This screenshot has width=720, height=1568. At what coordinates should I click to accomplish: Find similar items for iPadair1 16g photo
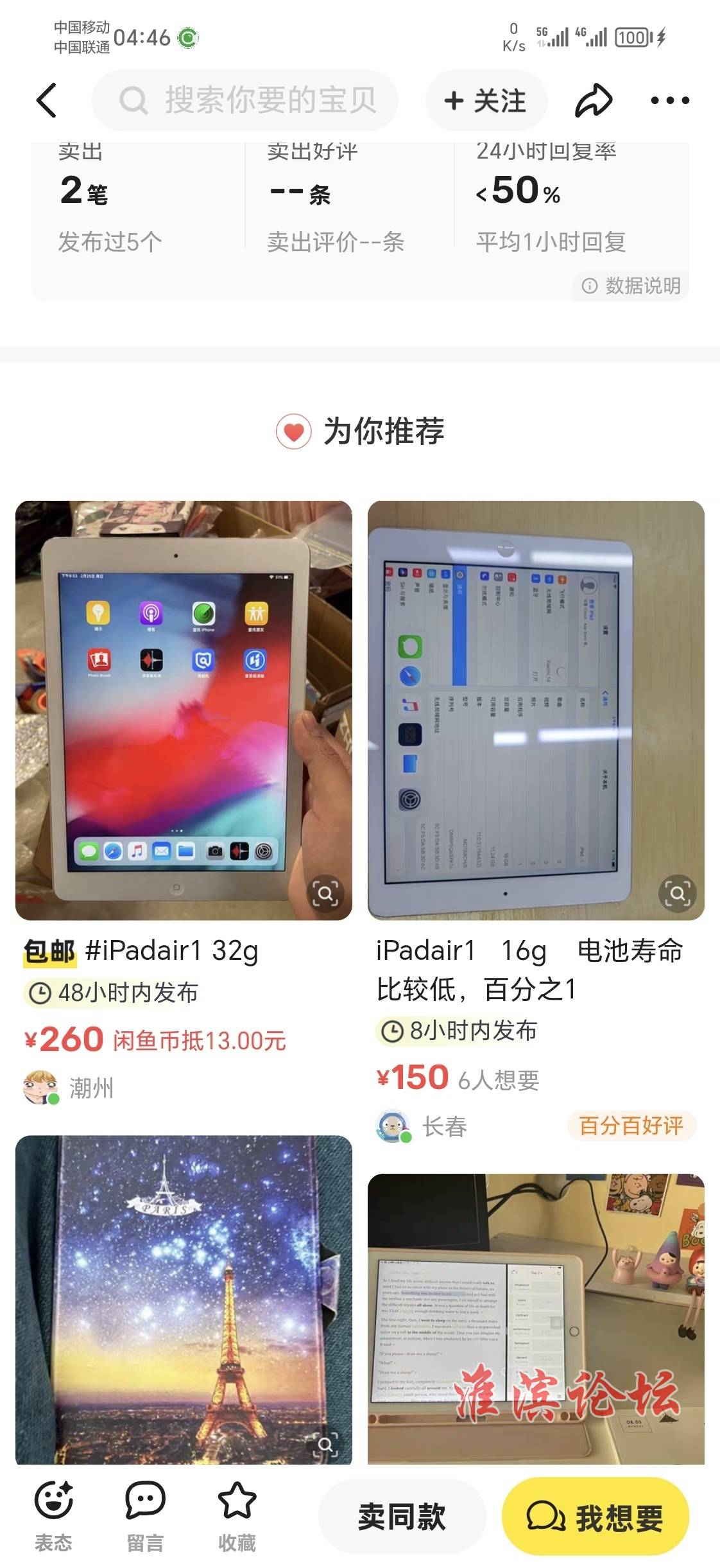(x=677, y=893)
